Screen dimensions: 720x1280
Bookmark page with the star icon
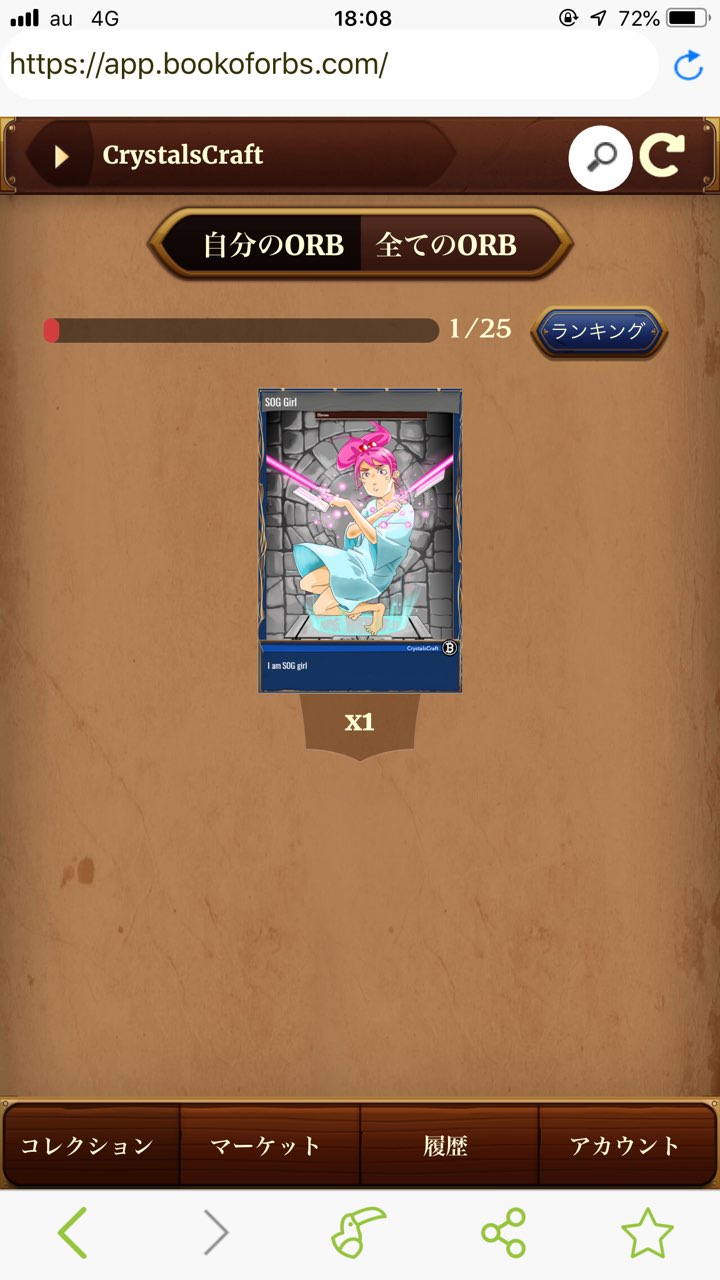[x=647, y=1233]
